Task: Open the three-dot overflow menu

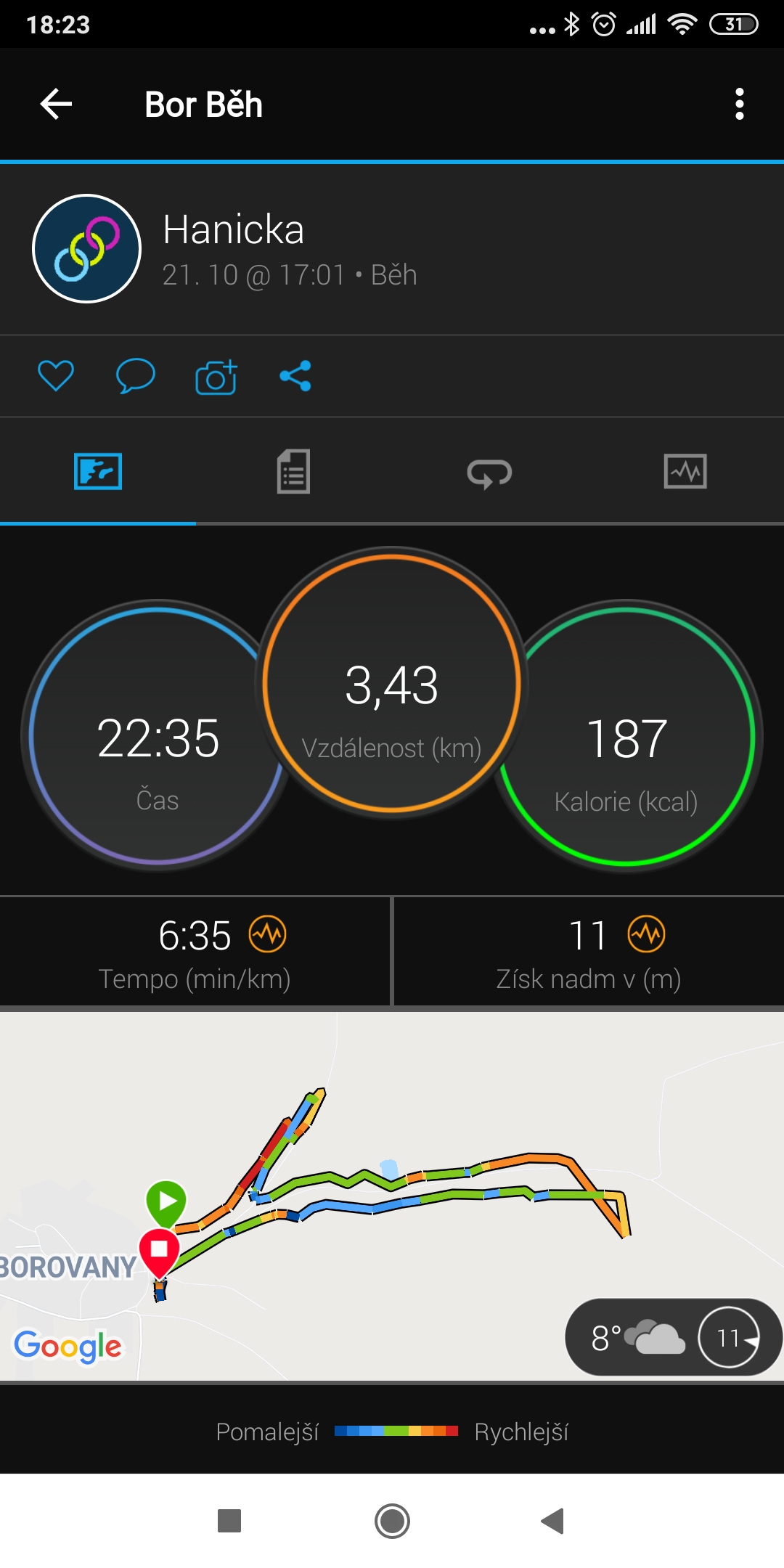Action: click(x=739, y=104)
